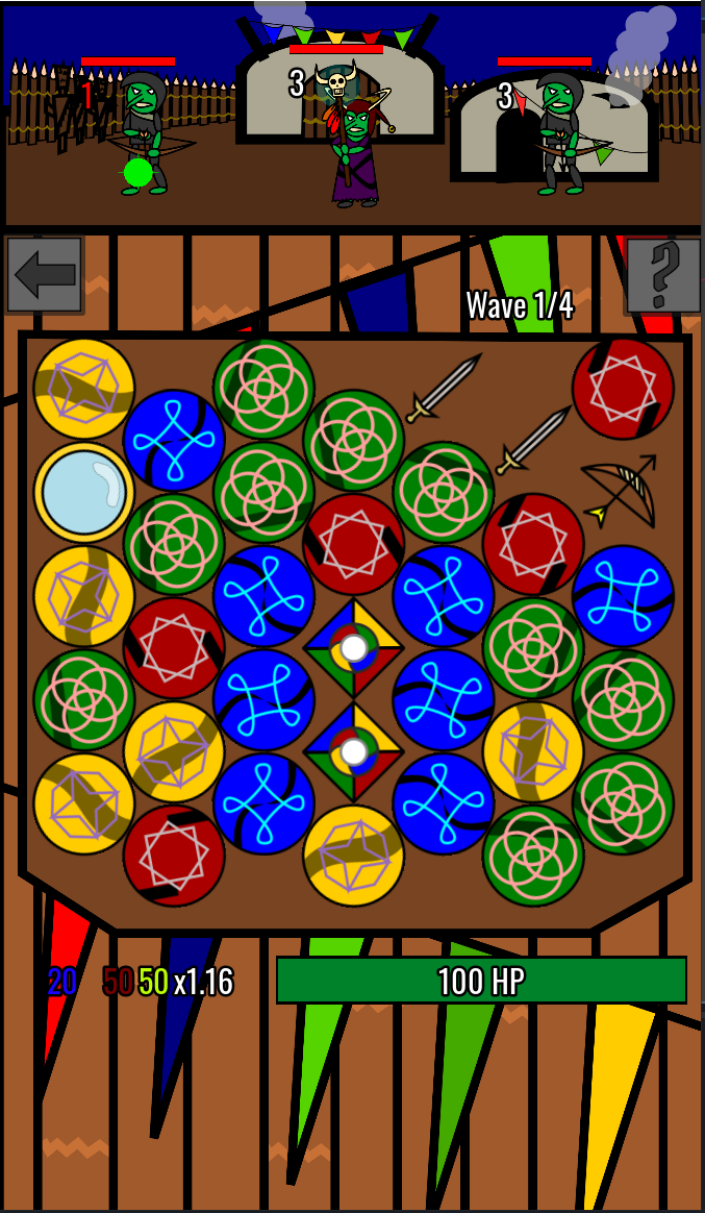
Task: Select the light blue crystal orb
Action: [x=84, y=491]
